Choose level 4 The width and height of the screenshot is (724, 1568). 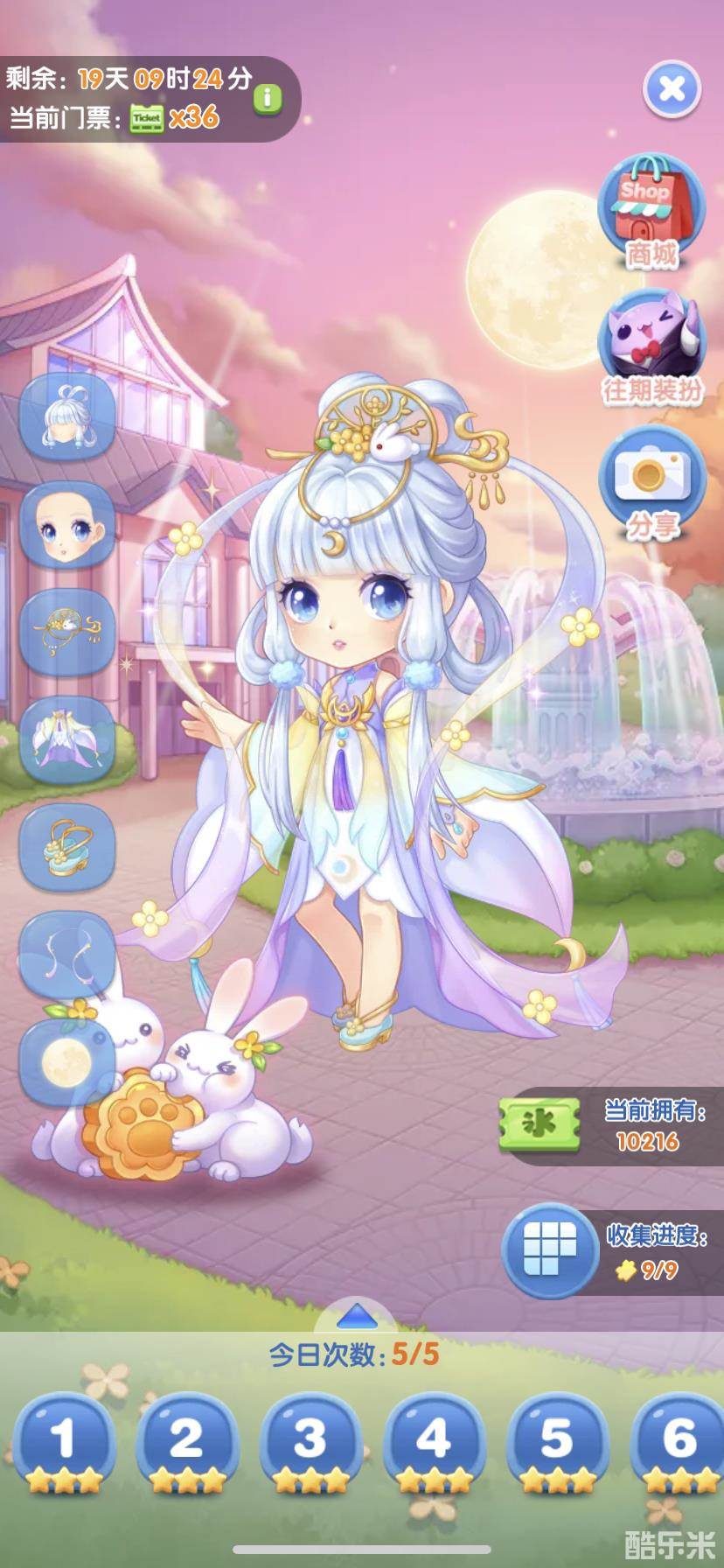(434, 1441)
